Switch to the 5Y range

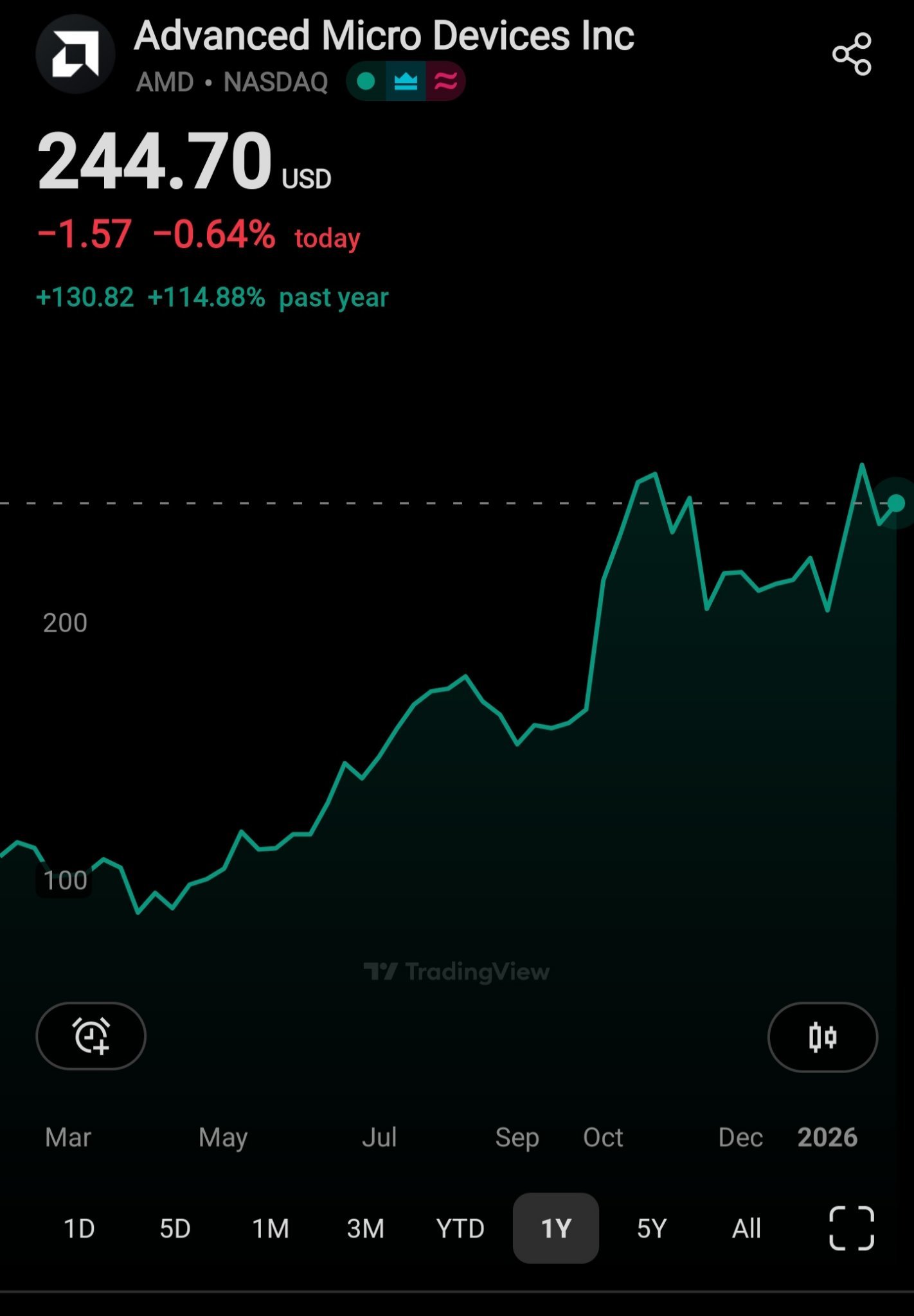pos(651,1228)
